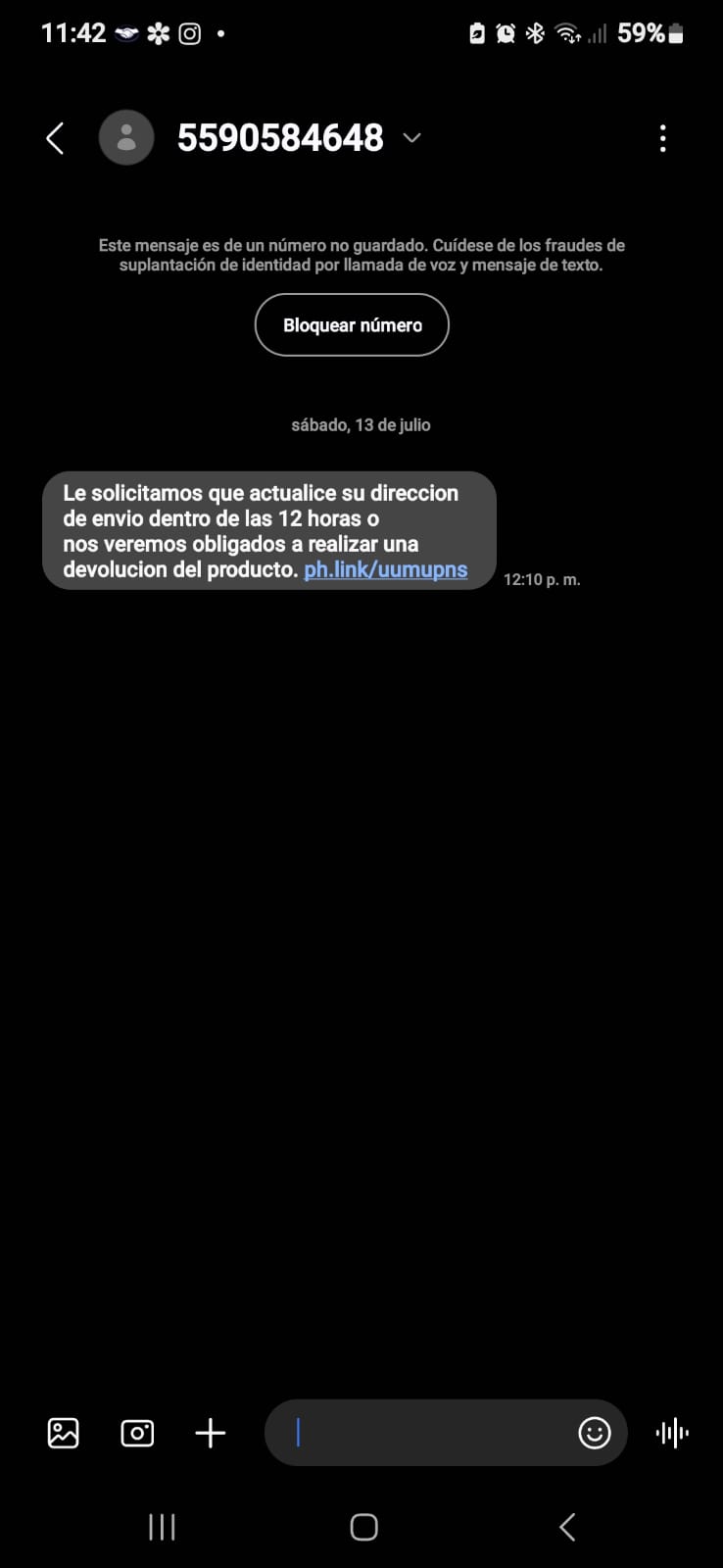Tap the plus icon for more attachments
This screenshot has height=1568, width=723.
click(x=211, y=1433)
